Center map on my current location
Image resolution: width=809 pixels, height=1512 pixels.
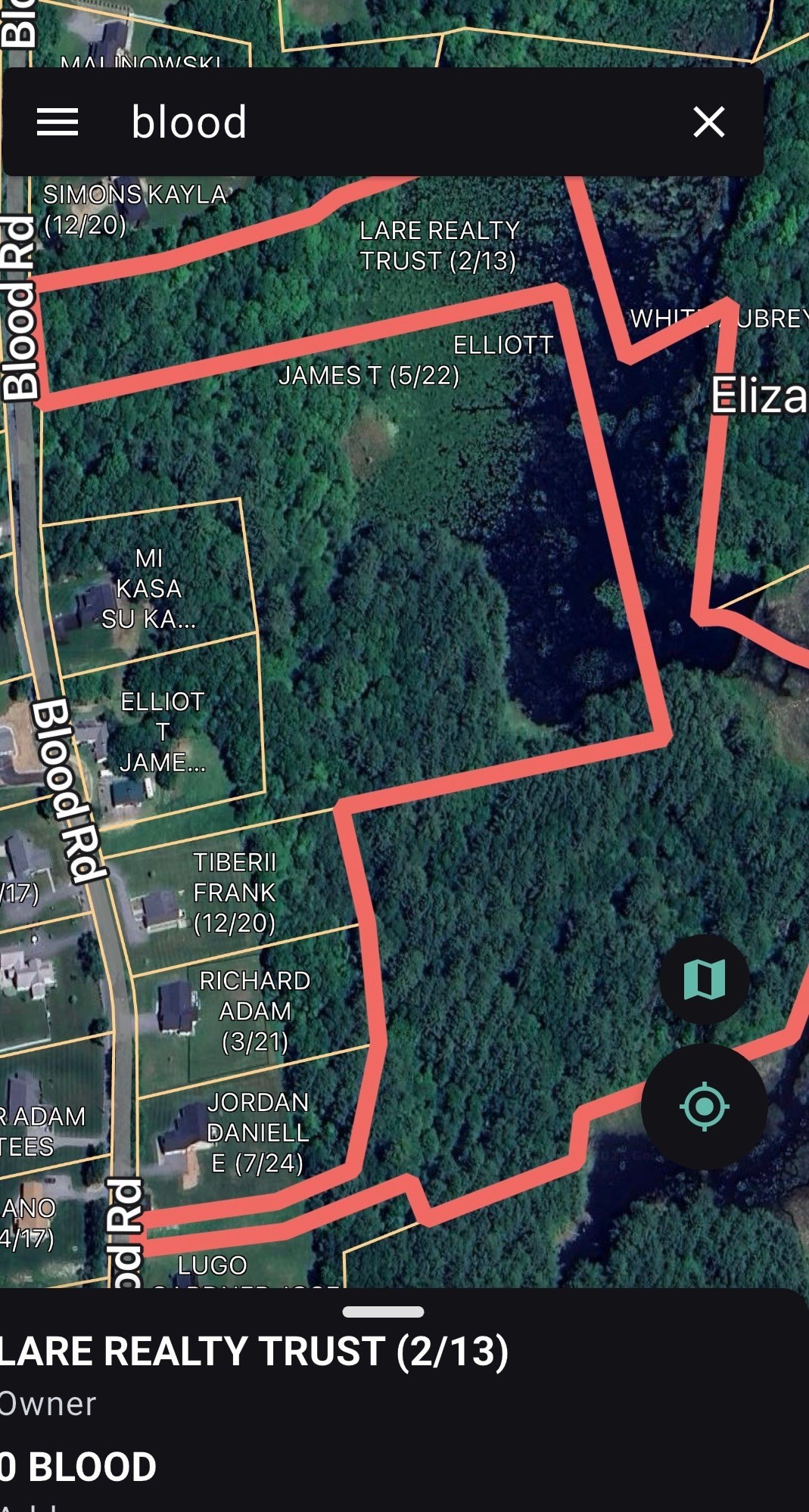tap(704, 1107)
